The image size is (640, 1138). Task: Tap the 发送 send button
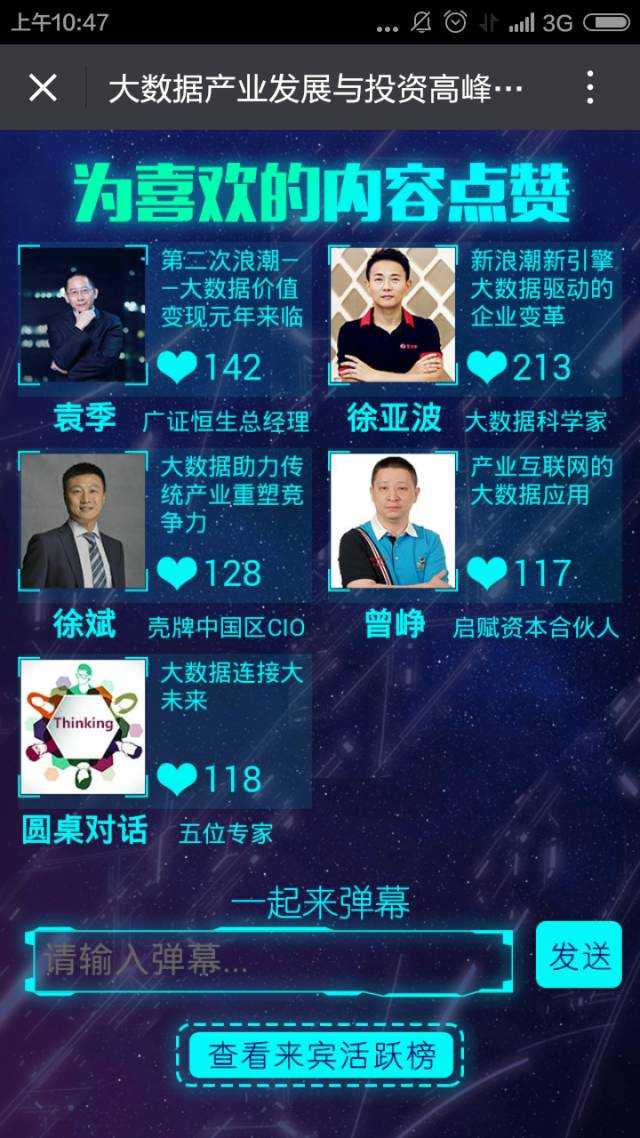[578, 955]
